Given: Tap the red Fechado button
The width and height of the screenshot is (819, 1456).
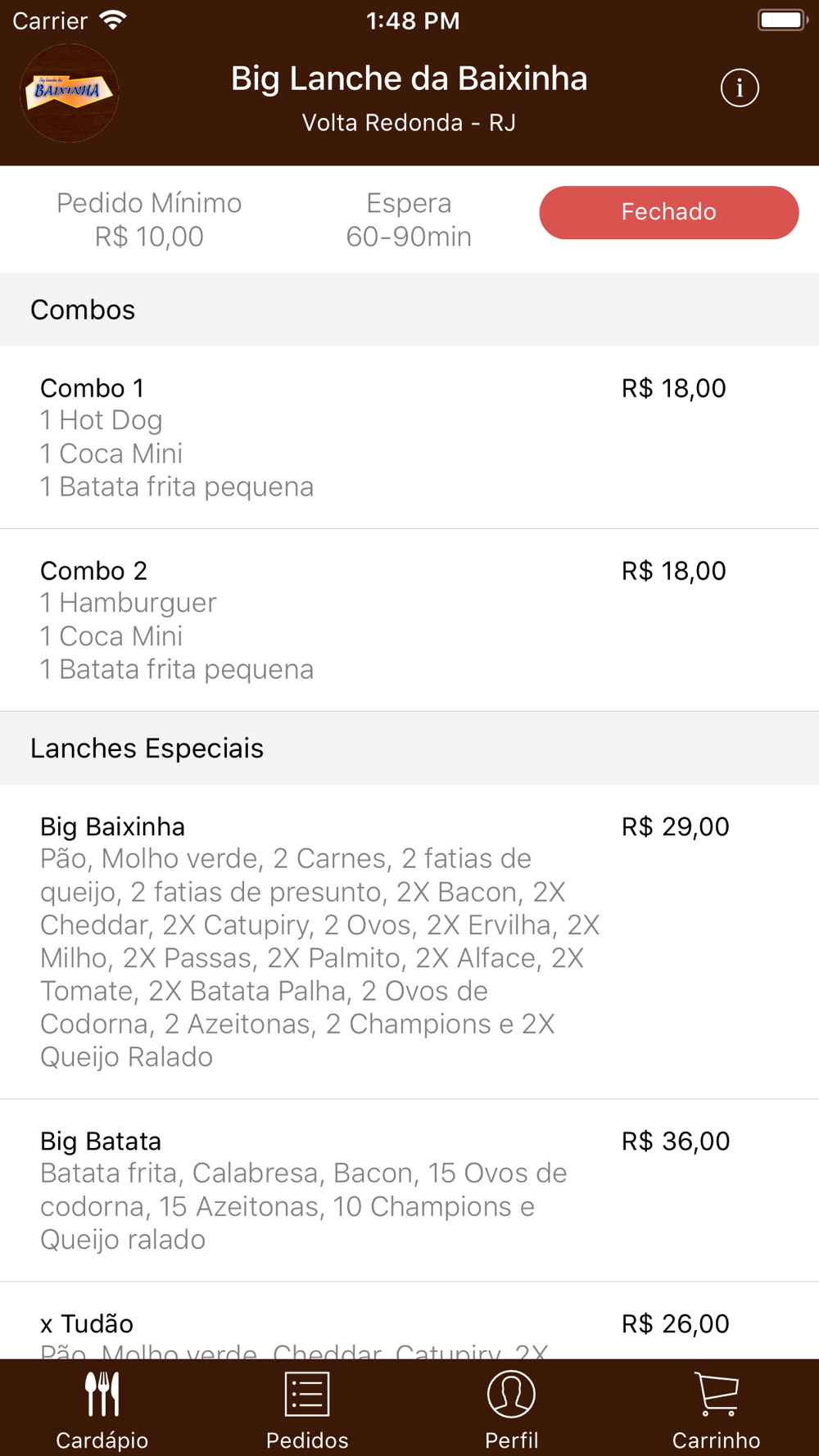Looking at the screenshot, I should pyautogui.click(x=669, y=213).
